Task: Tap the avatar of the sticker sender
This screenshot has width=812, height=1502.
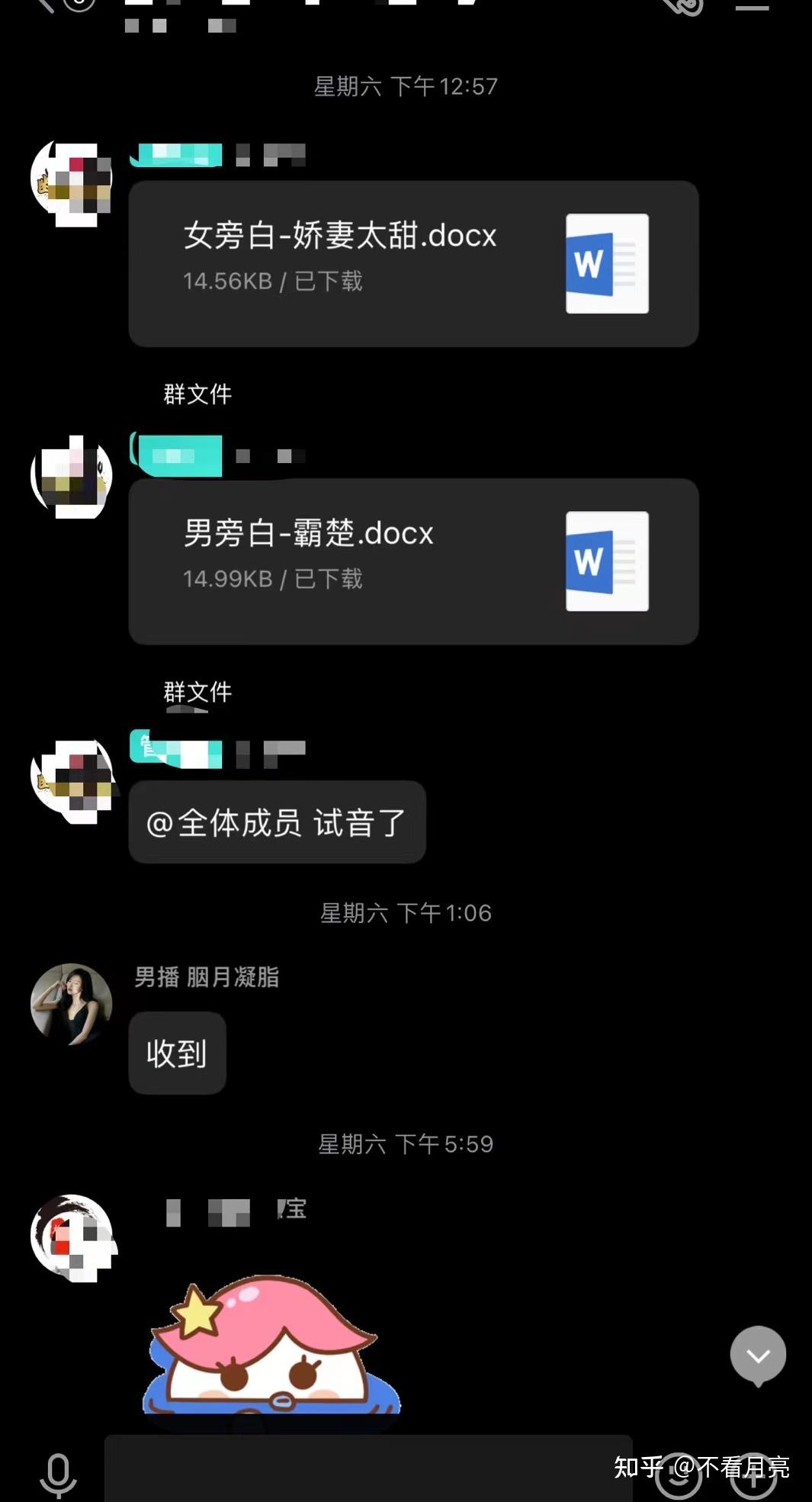Action: coord(72,1237)
